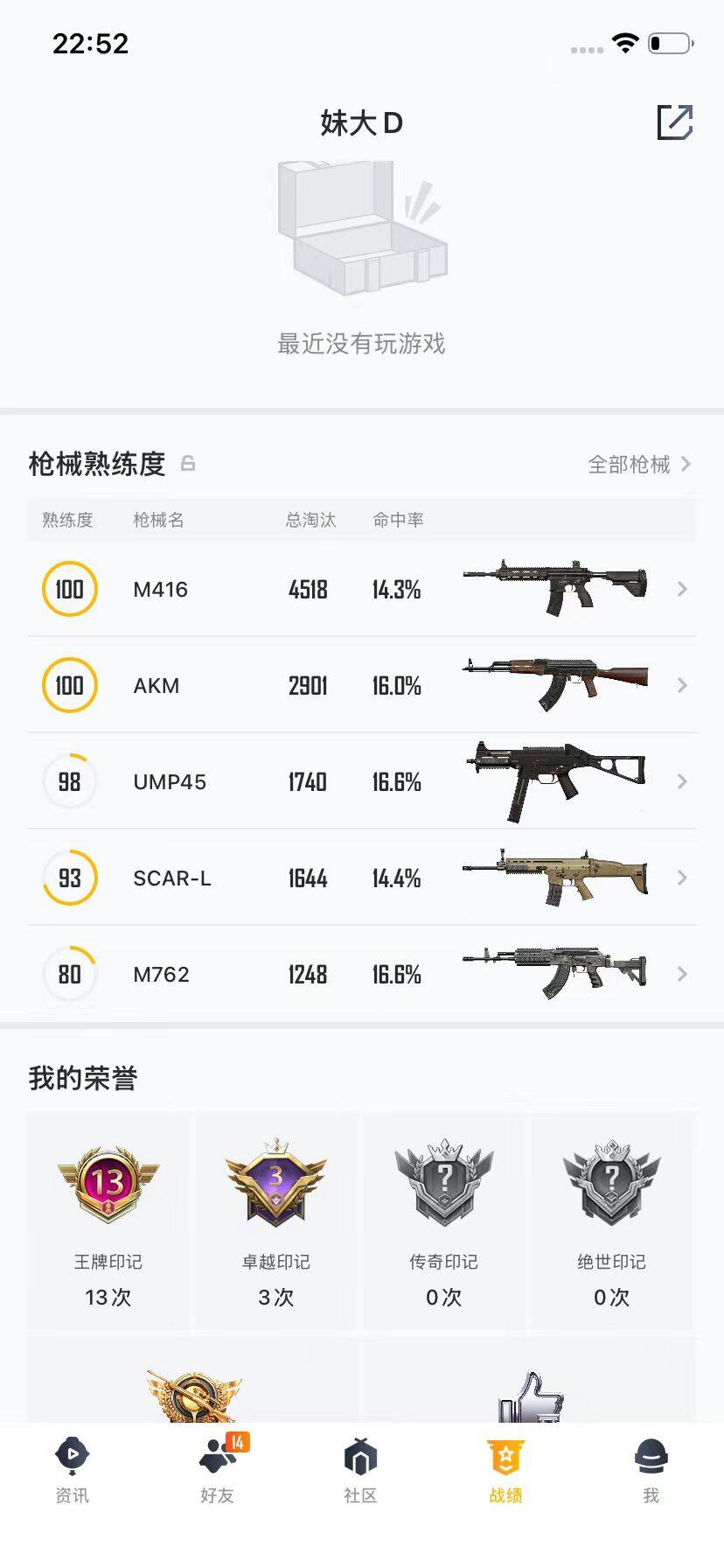
Task: Open the 资讯 tab icon at bottom
Action: (72, 1456)
